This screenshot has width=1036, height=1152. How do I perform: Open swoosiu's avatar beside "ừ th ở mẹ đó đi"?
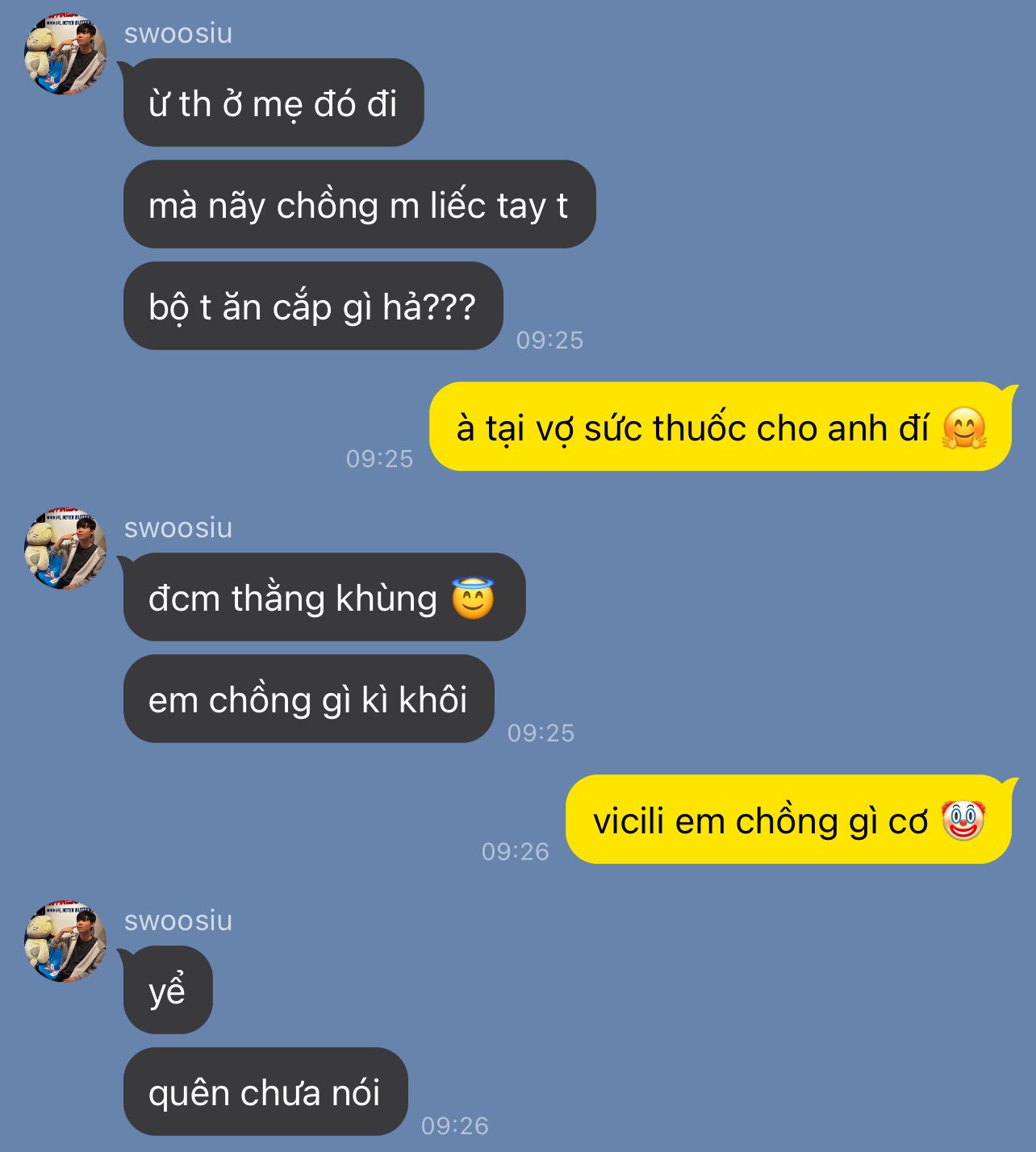(65, 54)
